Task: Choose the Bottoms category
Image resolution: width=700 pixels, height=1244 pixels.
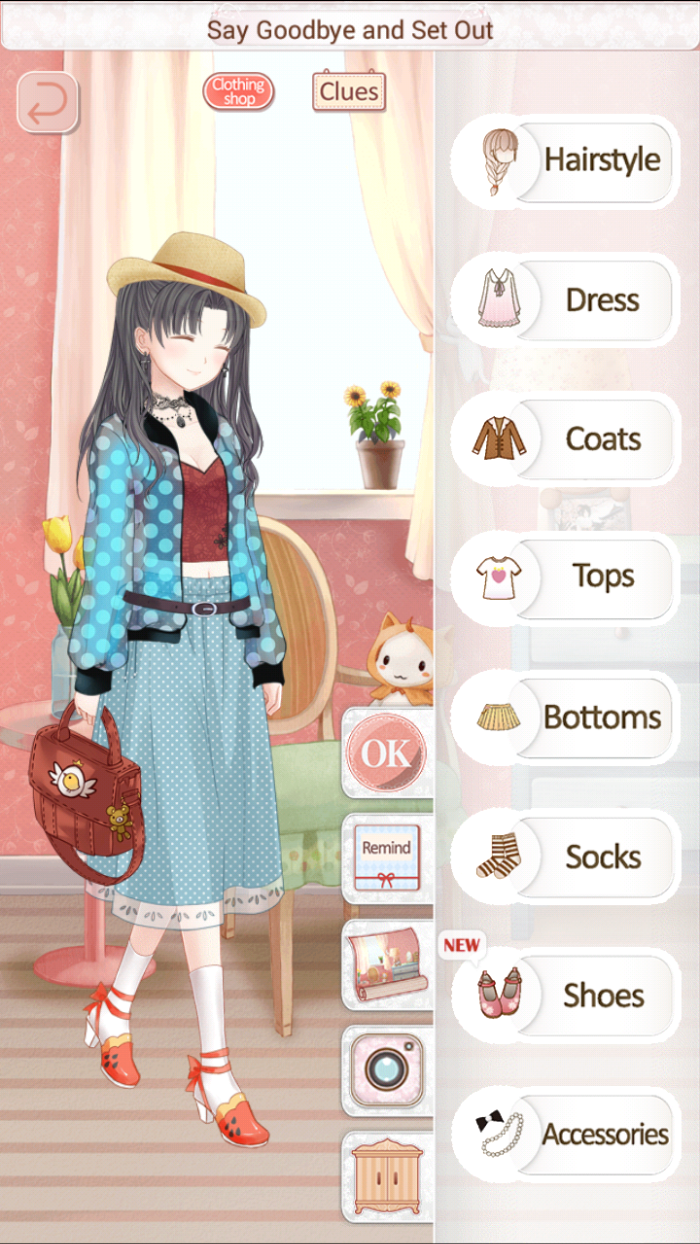Action: pos(565,717)
